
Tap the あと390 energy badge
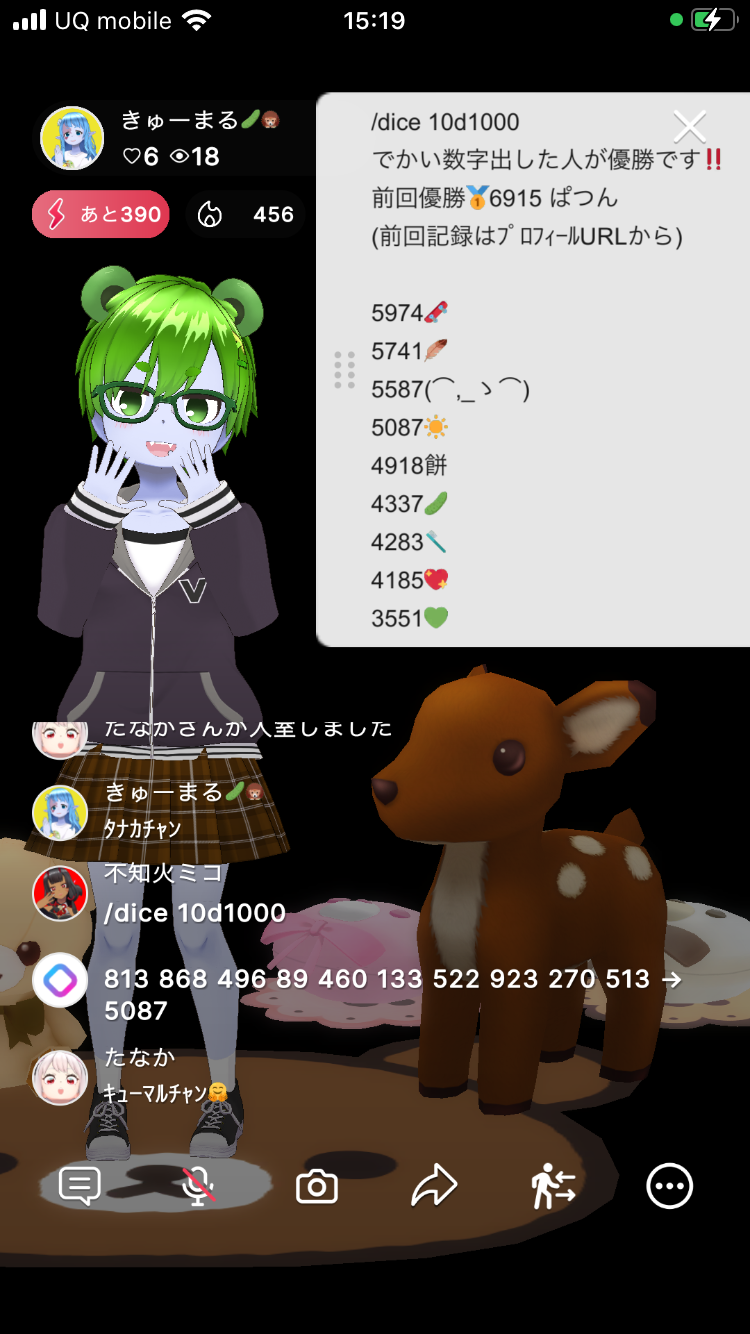pyautogui.click(x=101, y=215)
